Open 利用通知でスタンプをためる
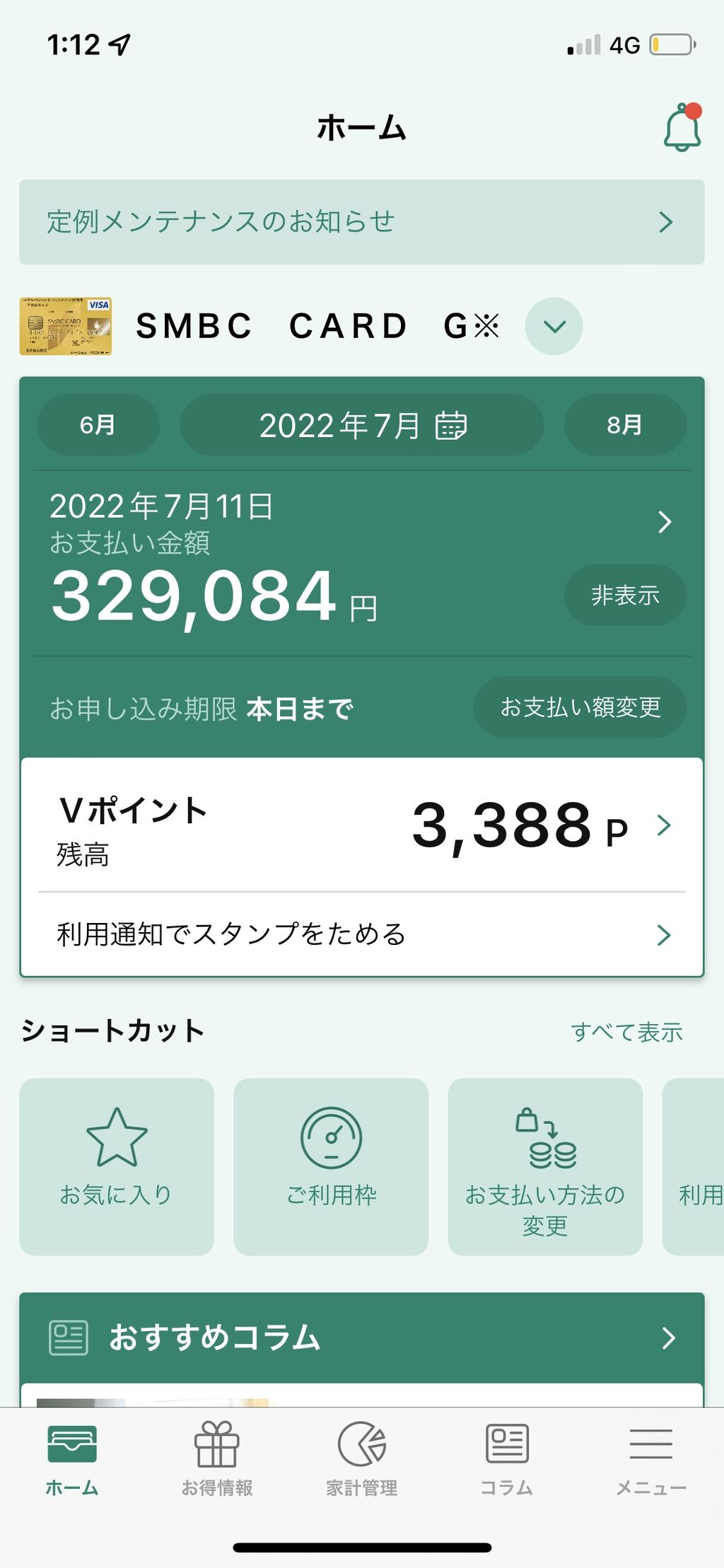Screen dimensions: 724x1568 pyautogui.click(x=361, y=934)
